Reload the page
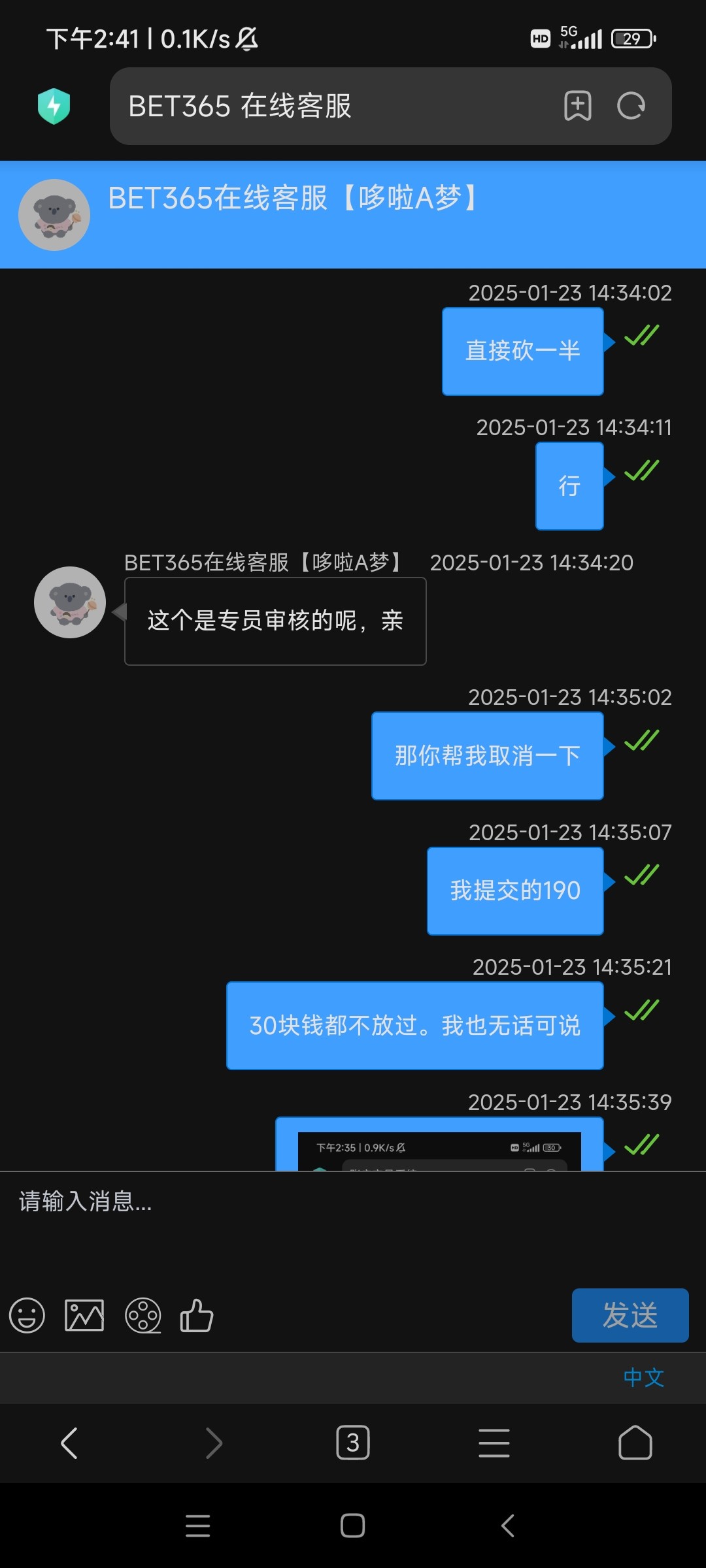Viewport: 706px width, 1568px height. click(631, 106)
